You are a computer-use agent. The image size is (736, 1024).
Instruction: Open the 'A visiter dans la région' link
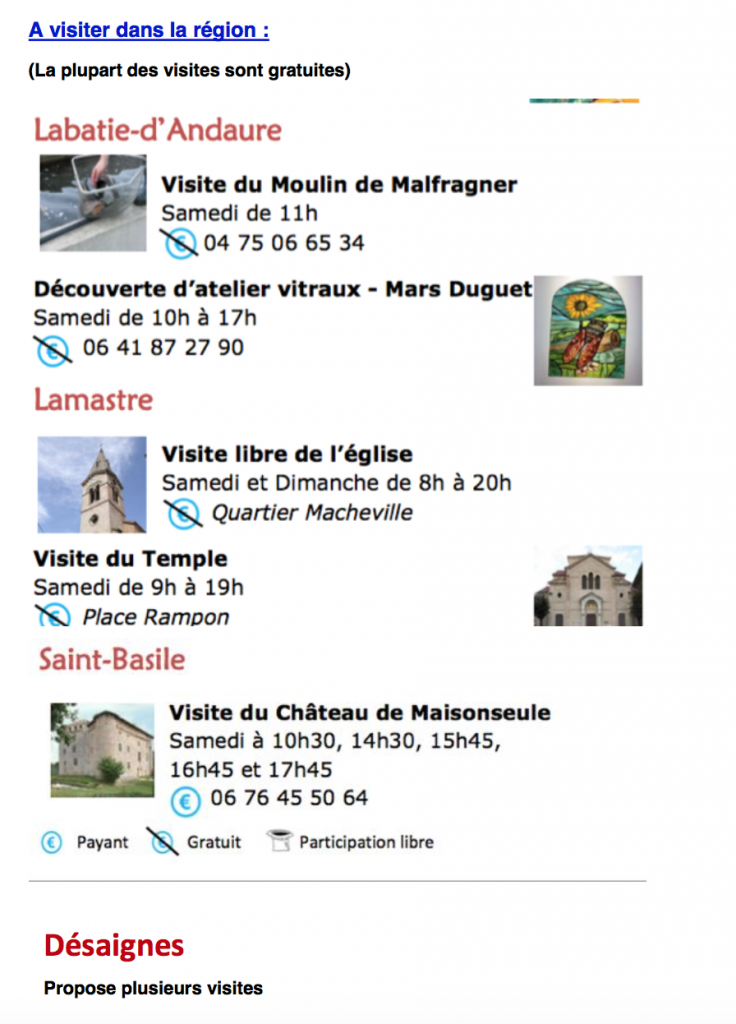click(148, 30)
